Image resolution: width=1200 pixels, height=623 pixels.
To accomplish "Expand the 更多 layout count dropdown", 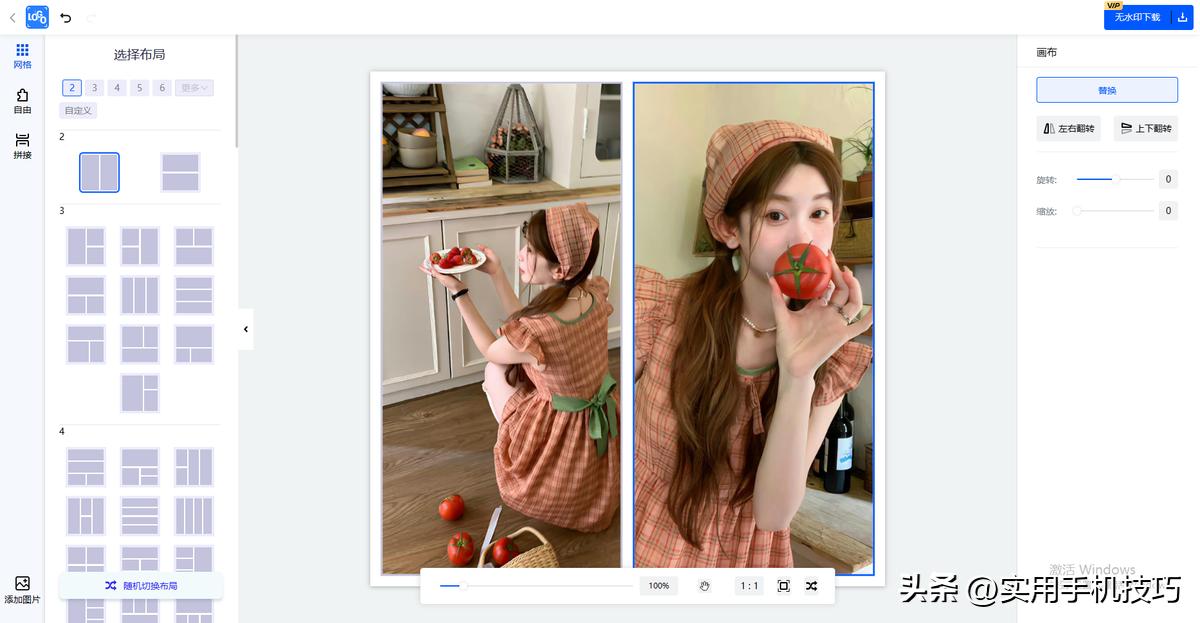I will tap(195, 88).
